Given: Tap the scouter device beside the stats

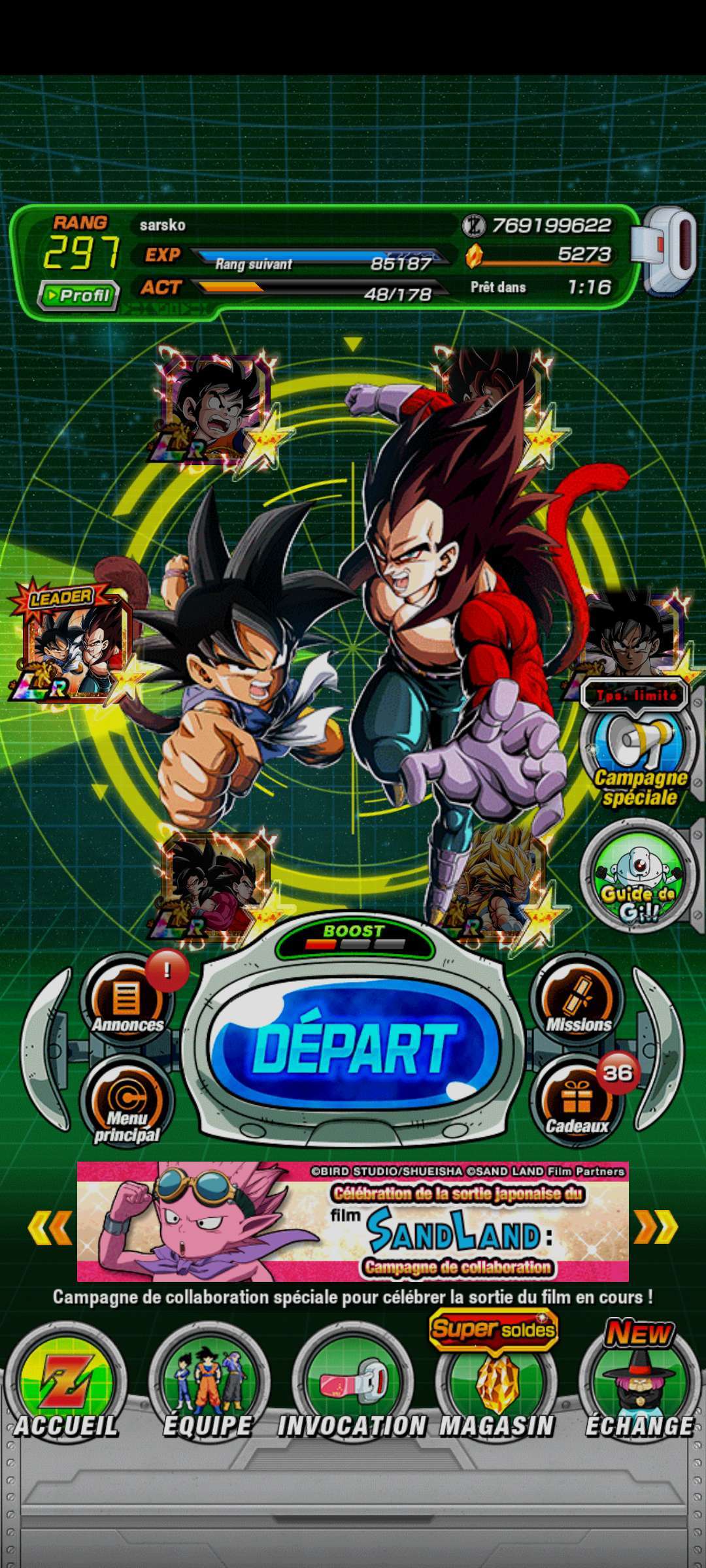Looking at the screenshot, I should (x=667, y=252).
